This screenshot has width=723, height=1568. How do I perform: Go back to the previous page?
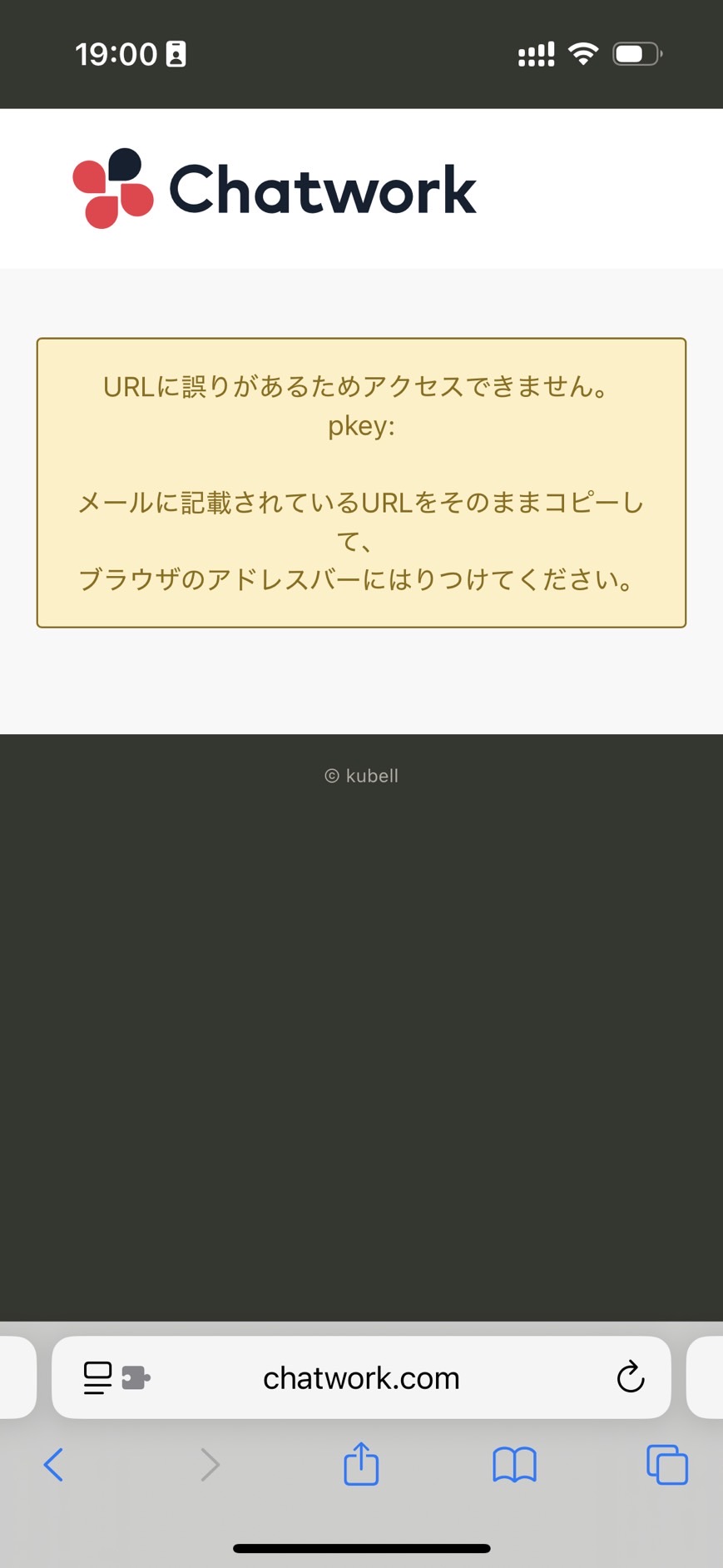54,1465
